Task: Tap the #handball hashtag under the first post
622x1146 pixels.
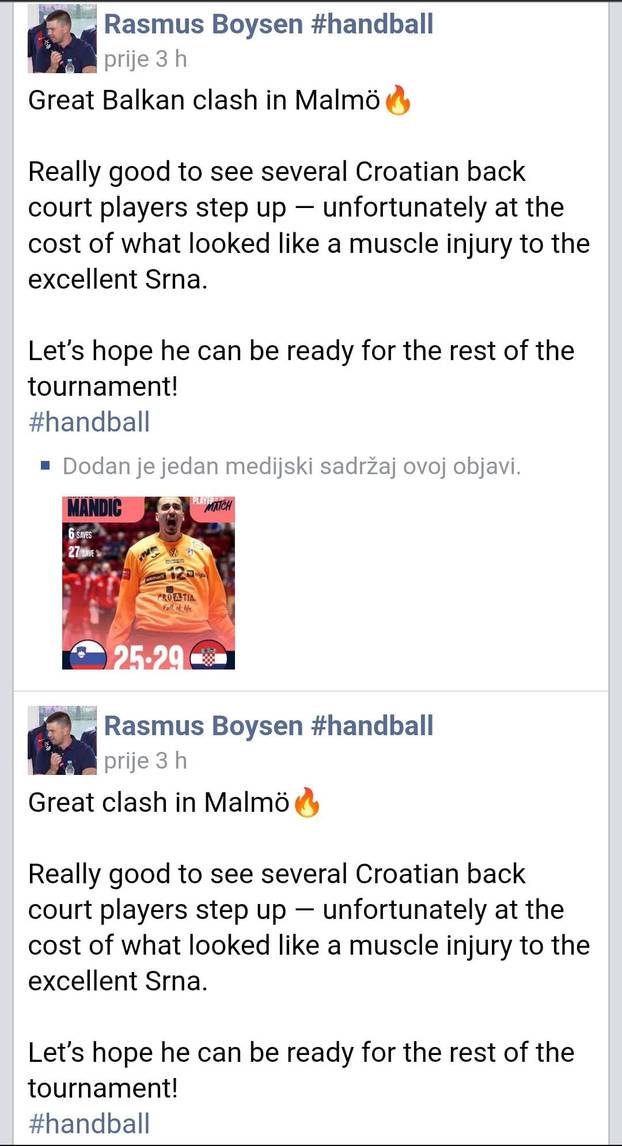Action: pyautogui.click(x=89, y=422)
